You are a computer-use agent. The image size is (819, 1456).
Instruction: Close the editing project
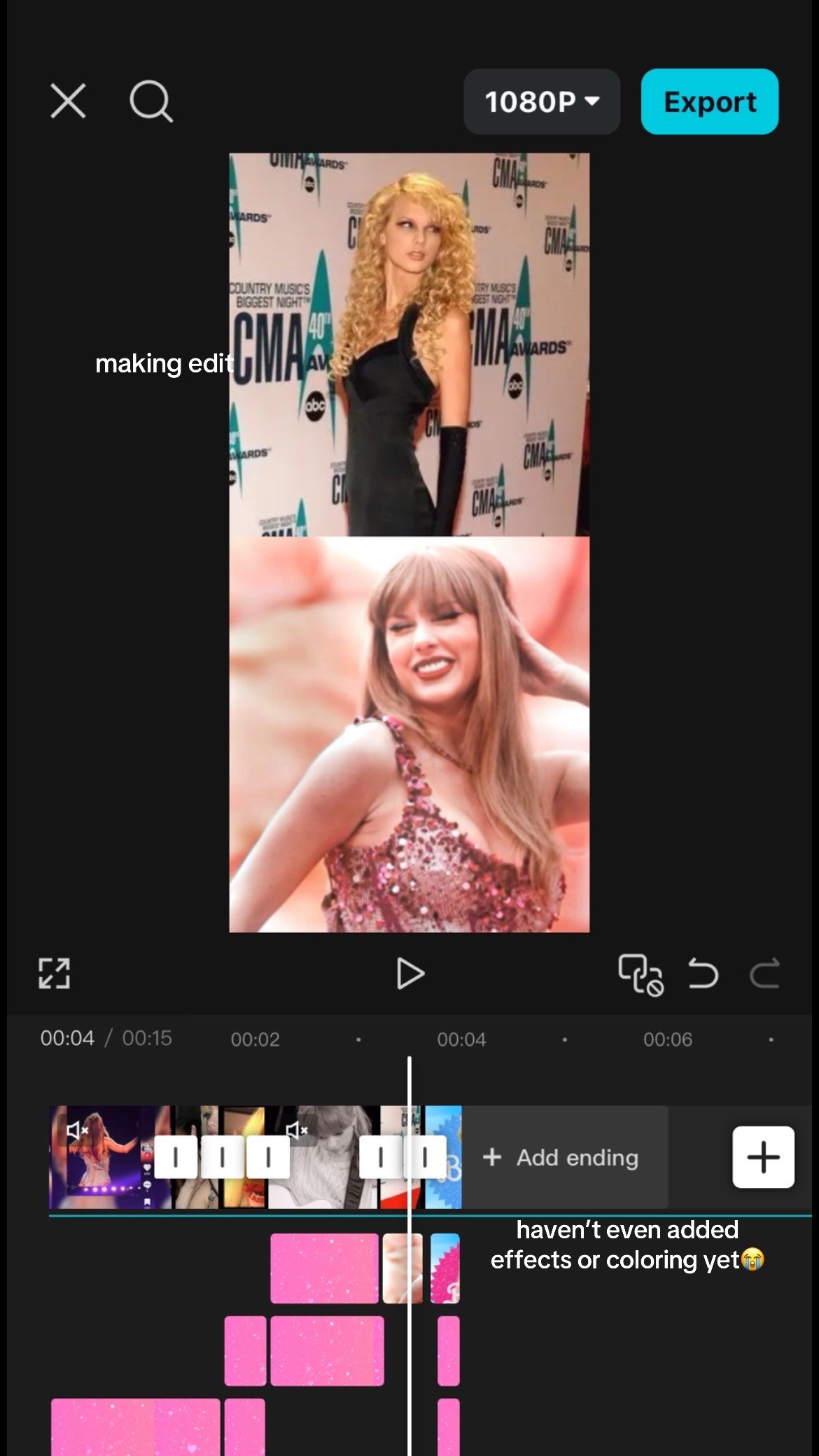68,101
